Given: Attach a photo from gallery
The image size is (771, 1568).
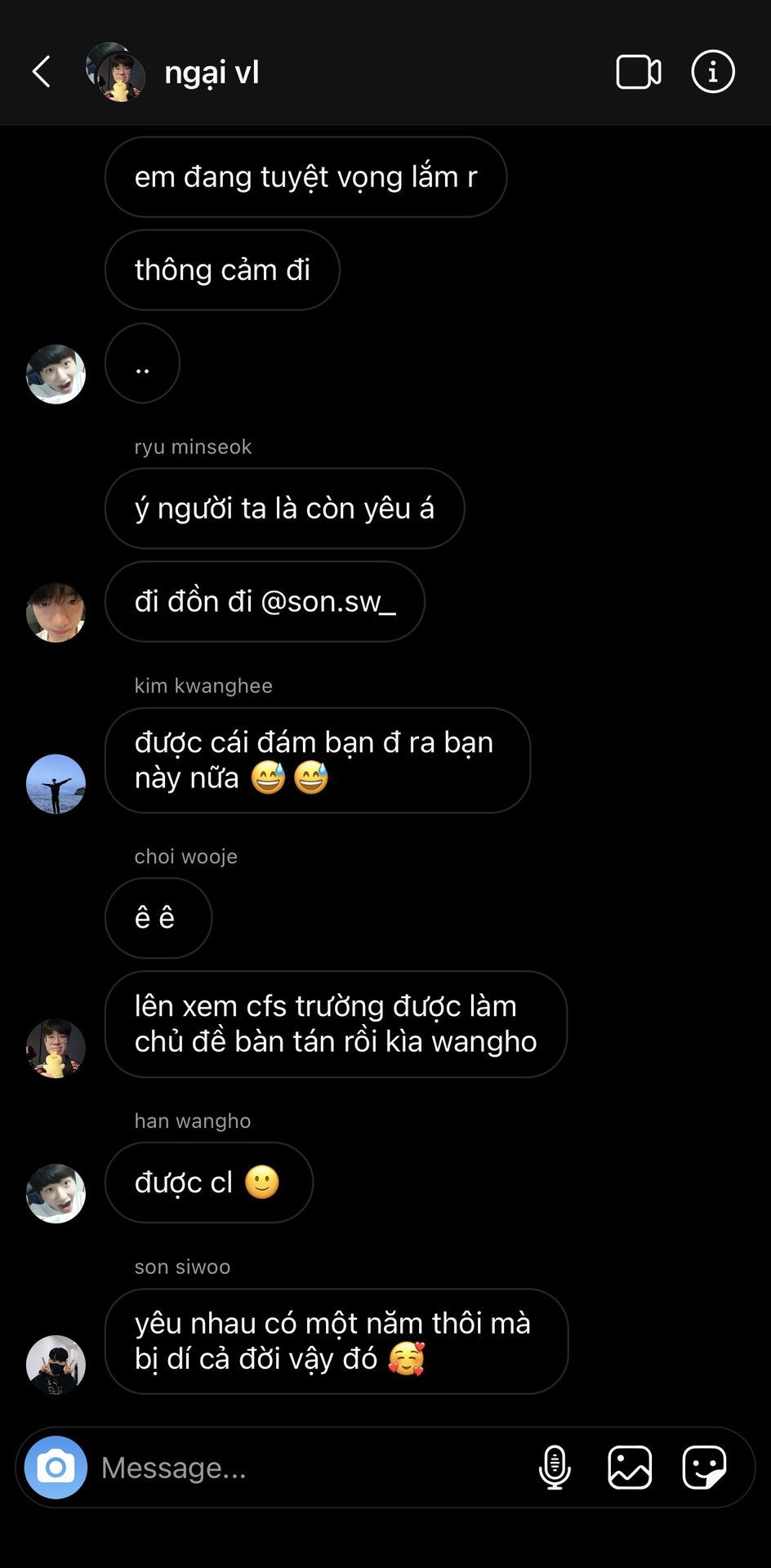Looking at the screenshot, I should coord(630,1467).
